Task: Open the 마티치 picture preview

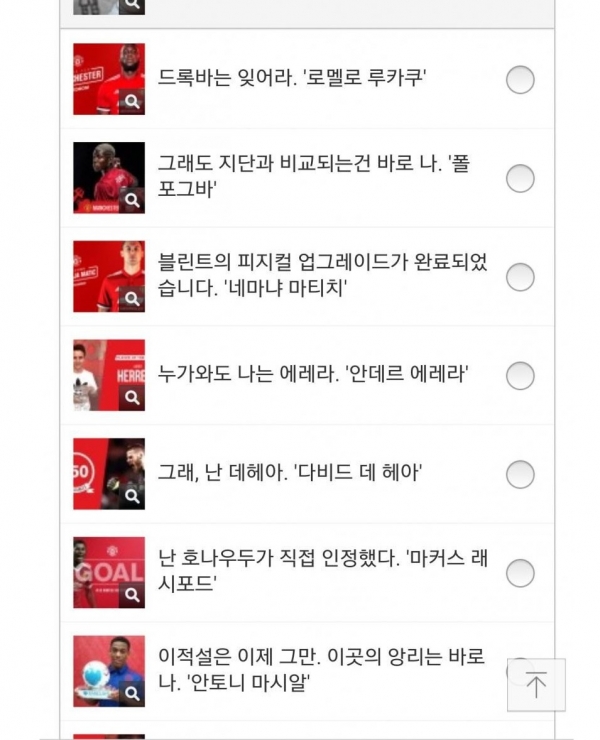Action: [x=131, y=299]
